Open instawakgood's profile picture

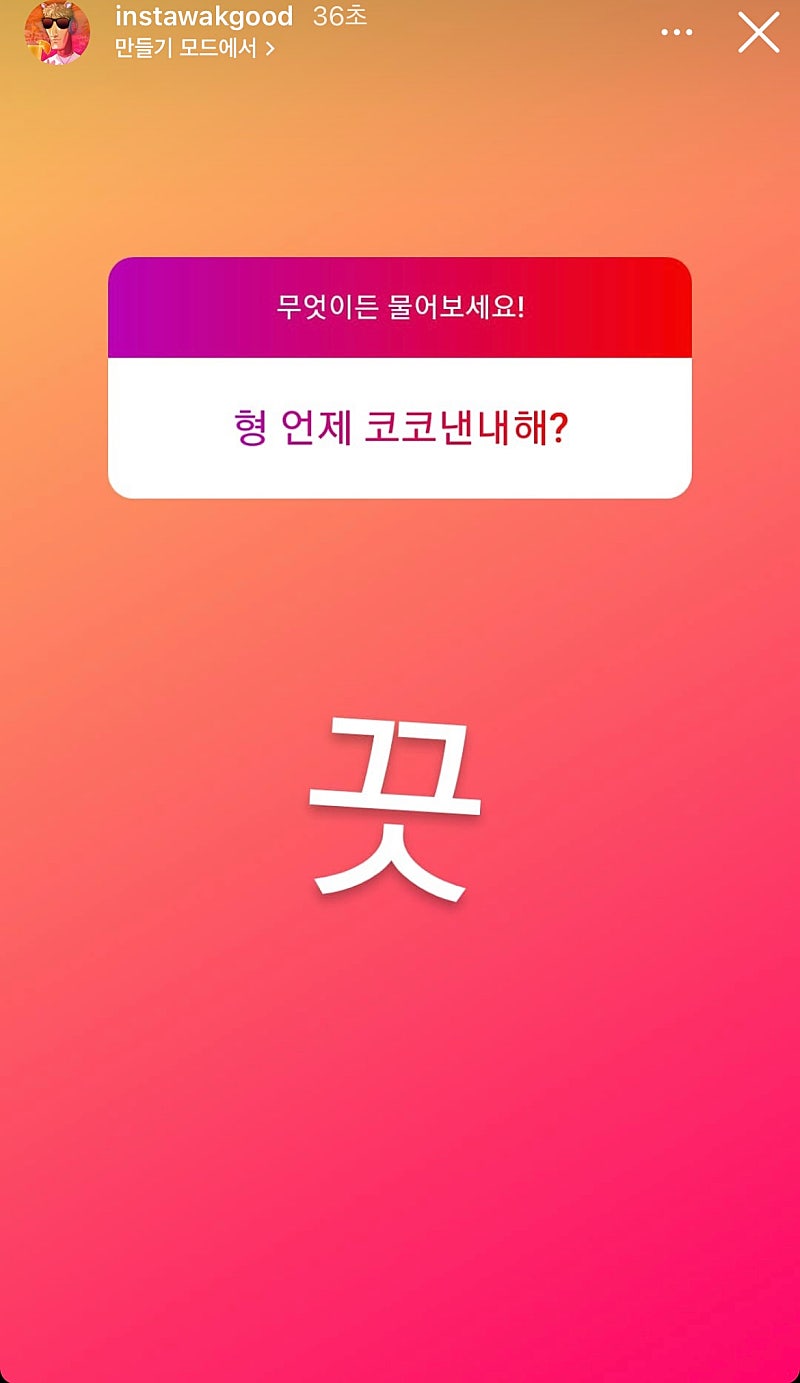tap(57, 32)
